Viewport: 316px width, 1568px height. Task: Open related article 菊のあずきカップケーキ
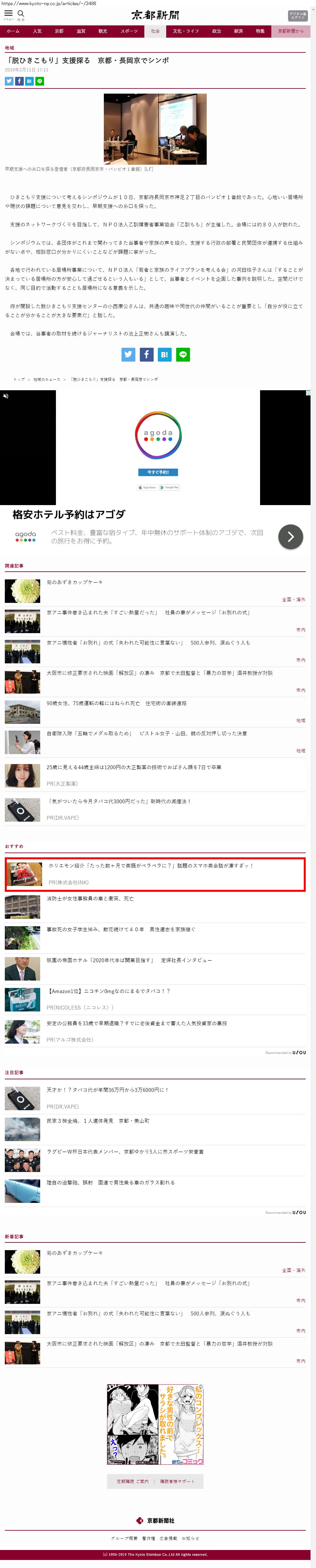coord(75,582)
